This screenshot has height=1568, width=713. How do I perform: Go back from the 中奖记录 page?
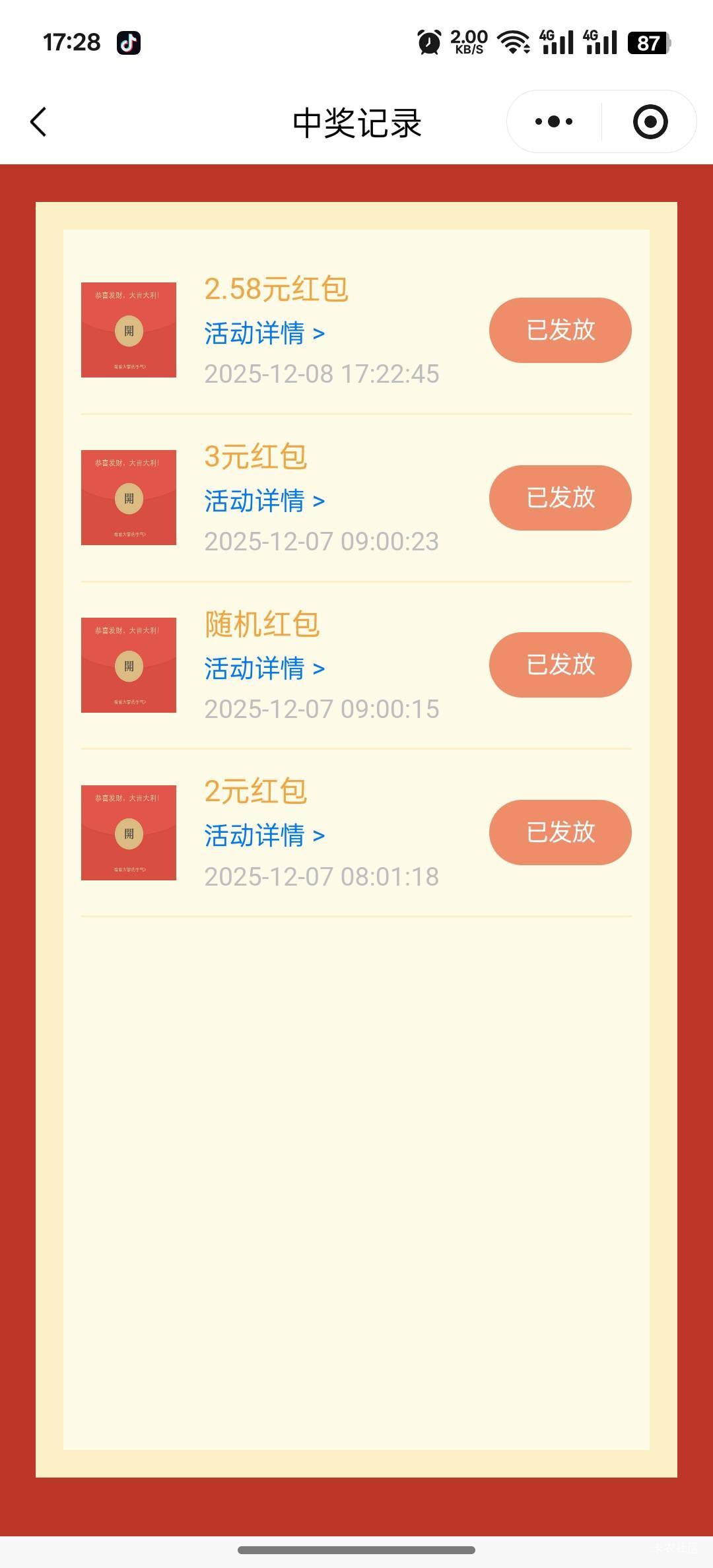(39, 122)
